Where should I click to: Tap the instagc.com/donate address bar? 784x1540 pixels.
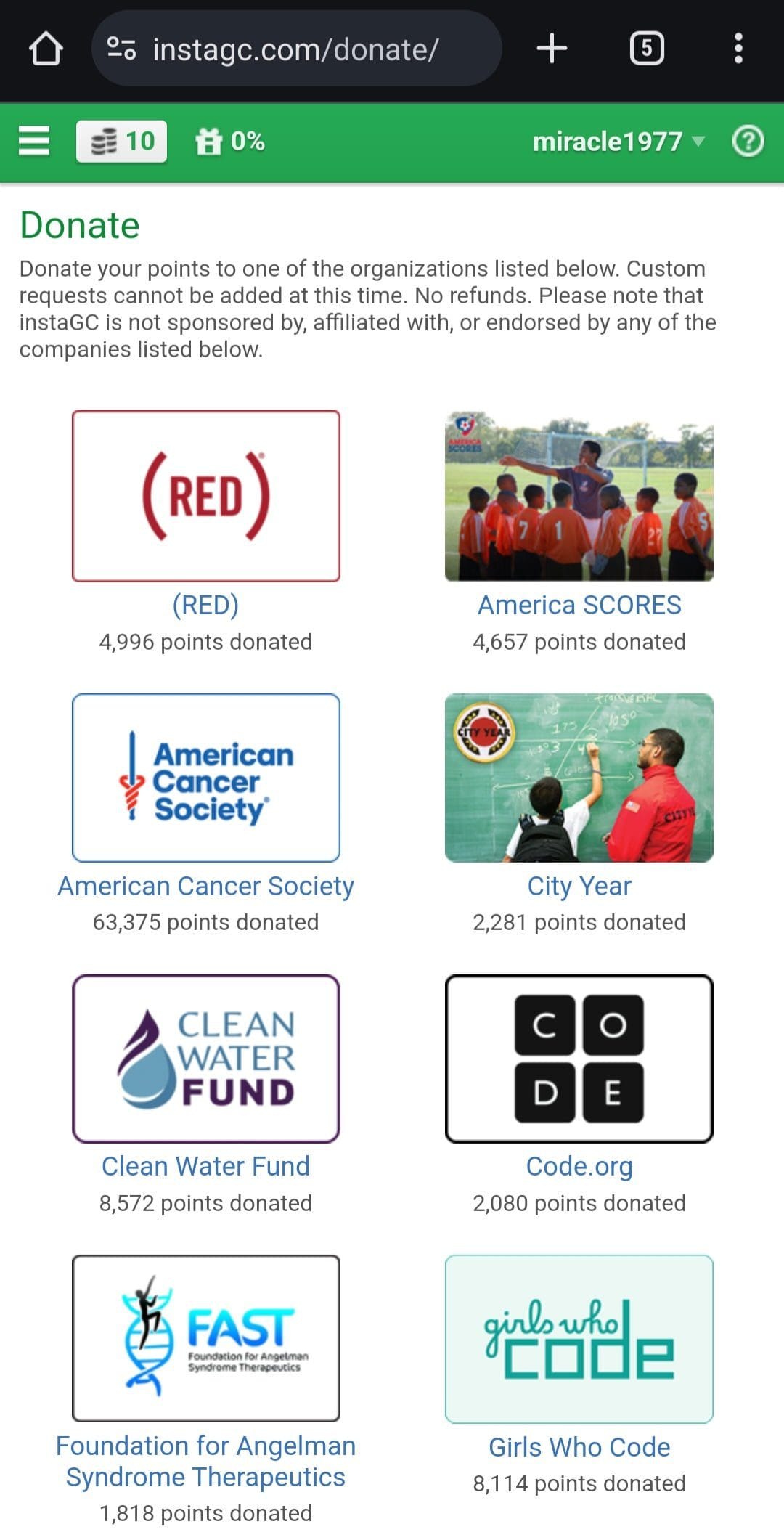(296, 49)
